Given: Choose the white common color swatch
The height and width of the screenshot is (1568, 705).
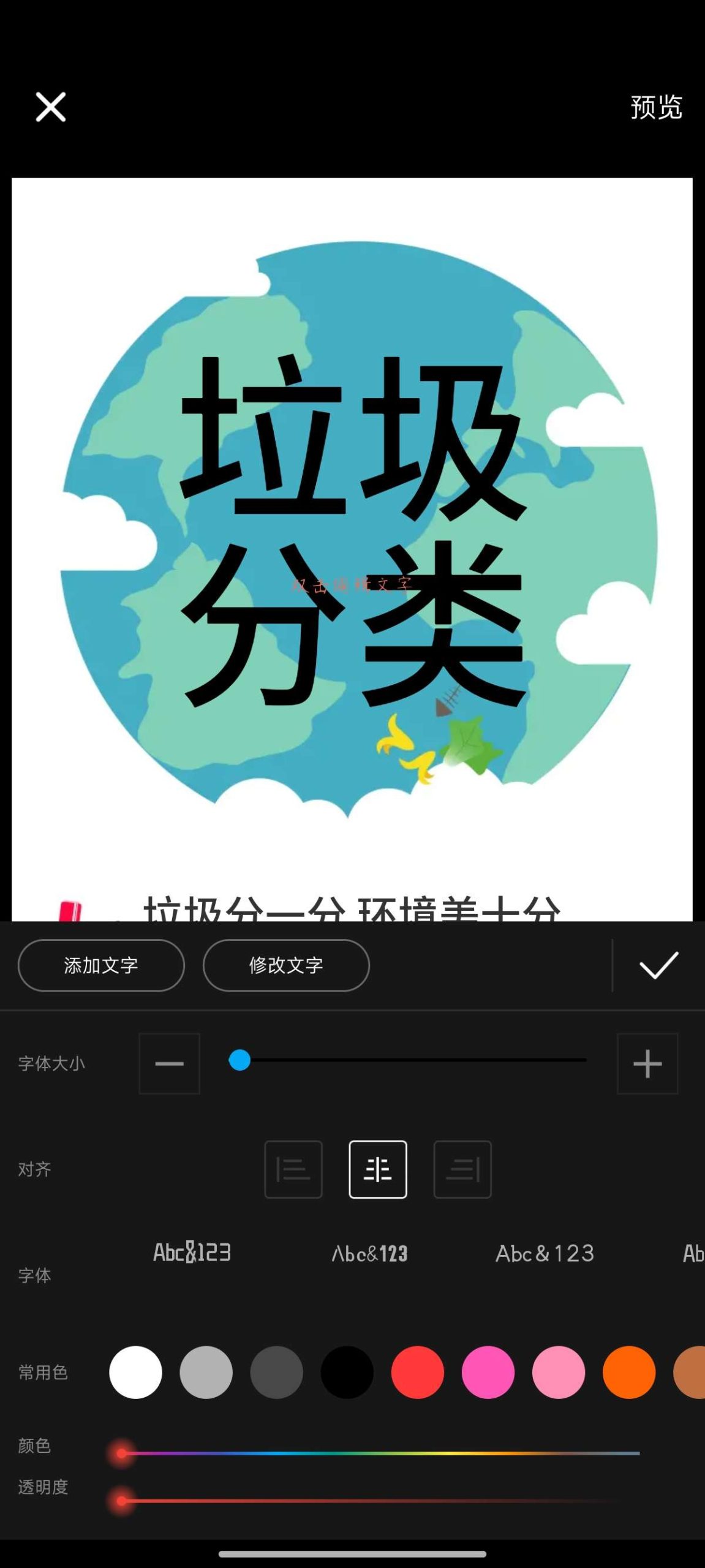Looking at the screenshot, I should pyautogui.click(x=135, y=1373).
